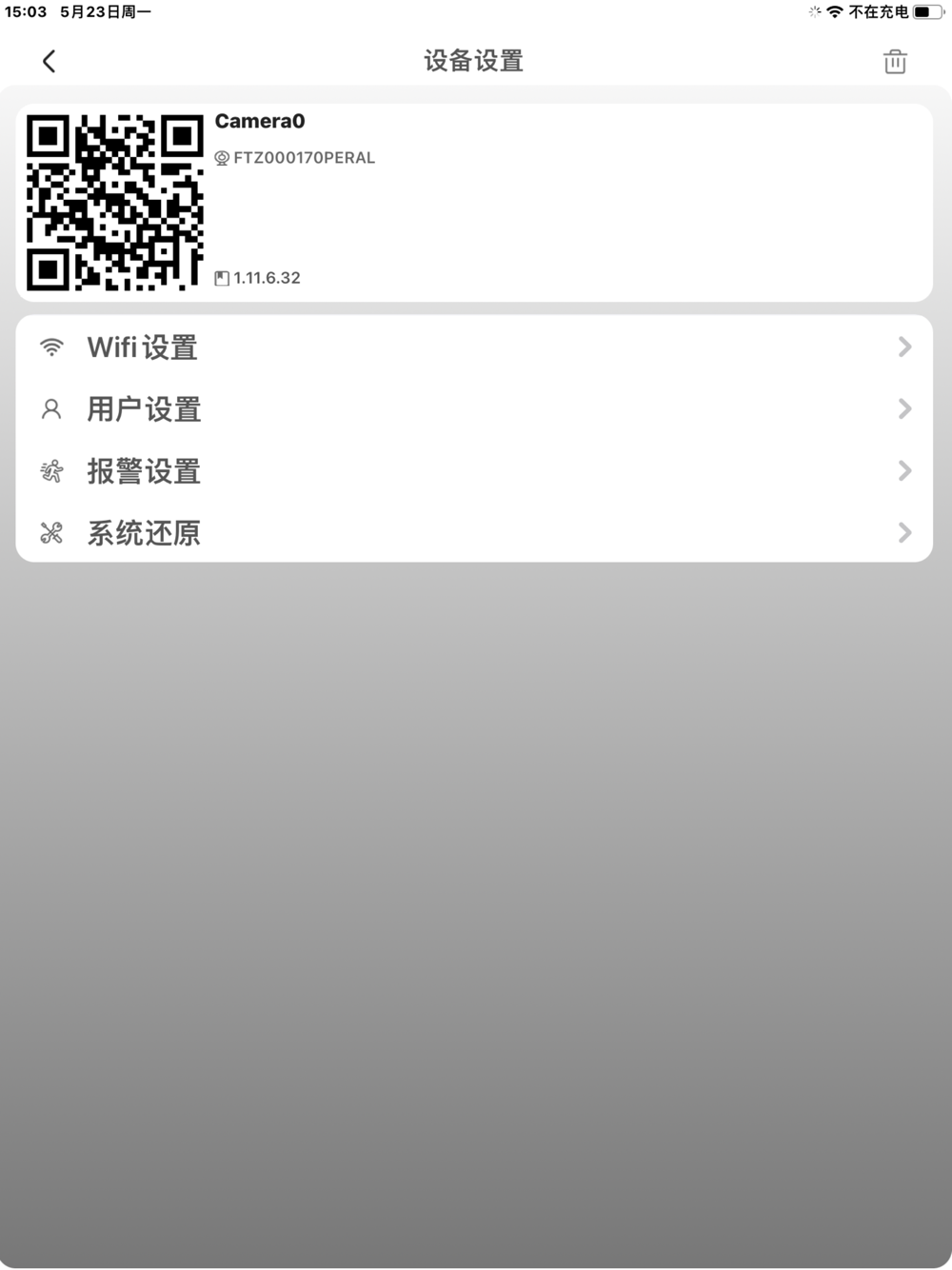Go back from device settings
The image size is (952, 1270).
pos(50,62)
